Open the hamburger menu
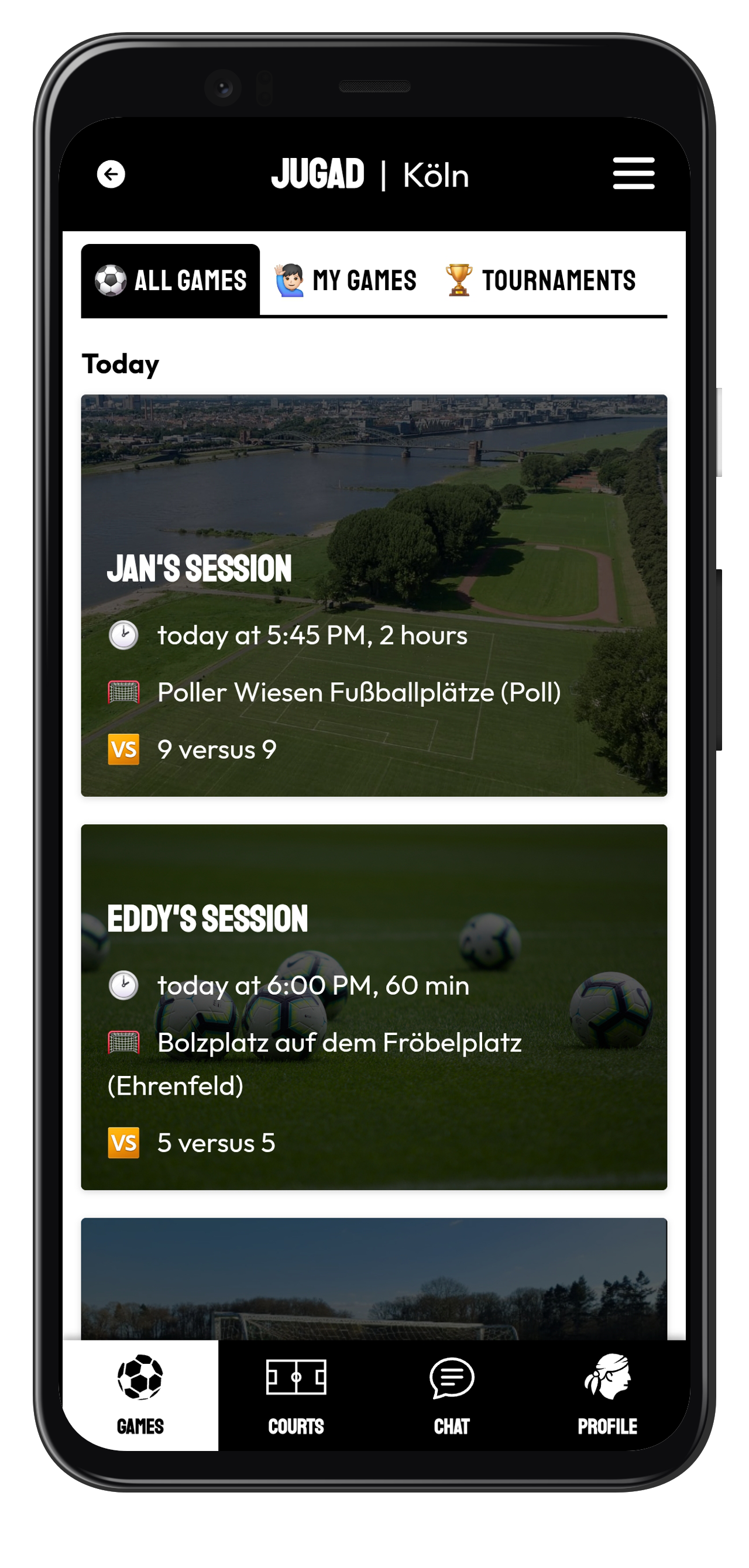Viewport: 749px width, 1568px height. [x=633, y=174]
